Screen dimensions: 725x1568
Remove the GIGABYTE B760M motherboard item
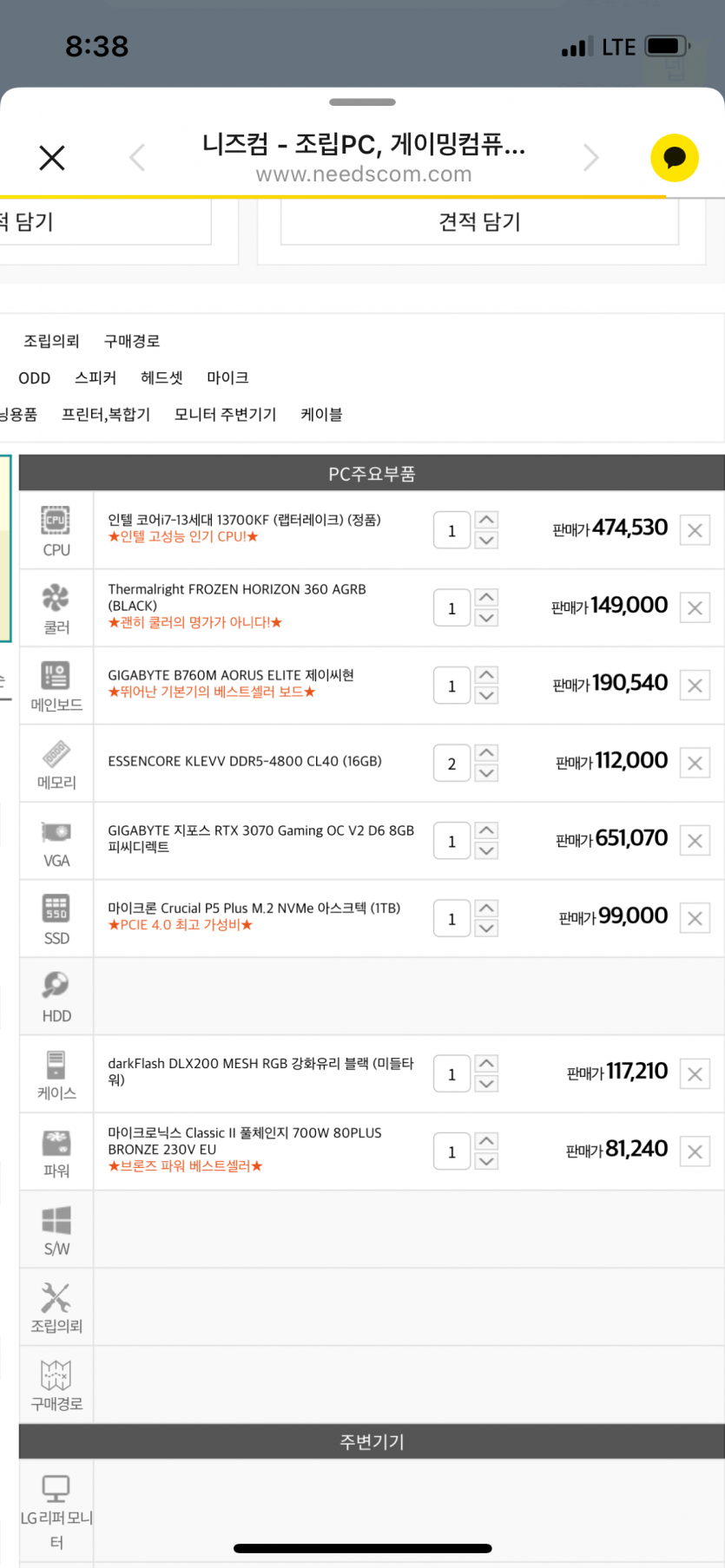[695, 686]
